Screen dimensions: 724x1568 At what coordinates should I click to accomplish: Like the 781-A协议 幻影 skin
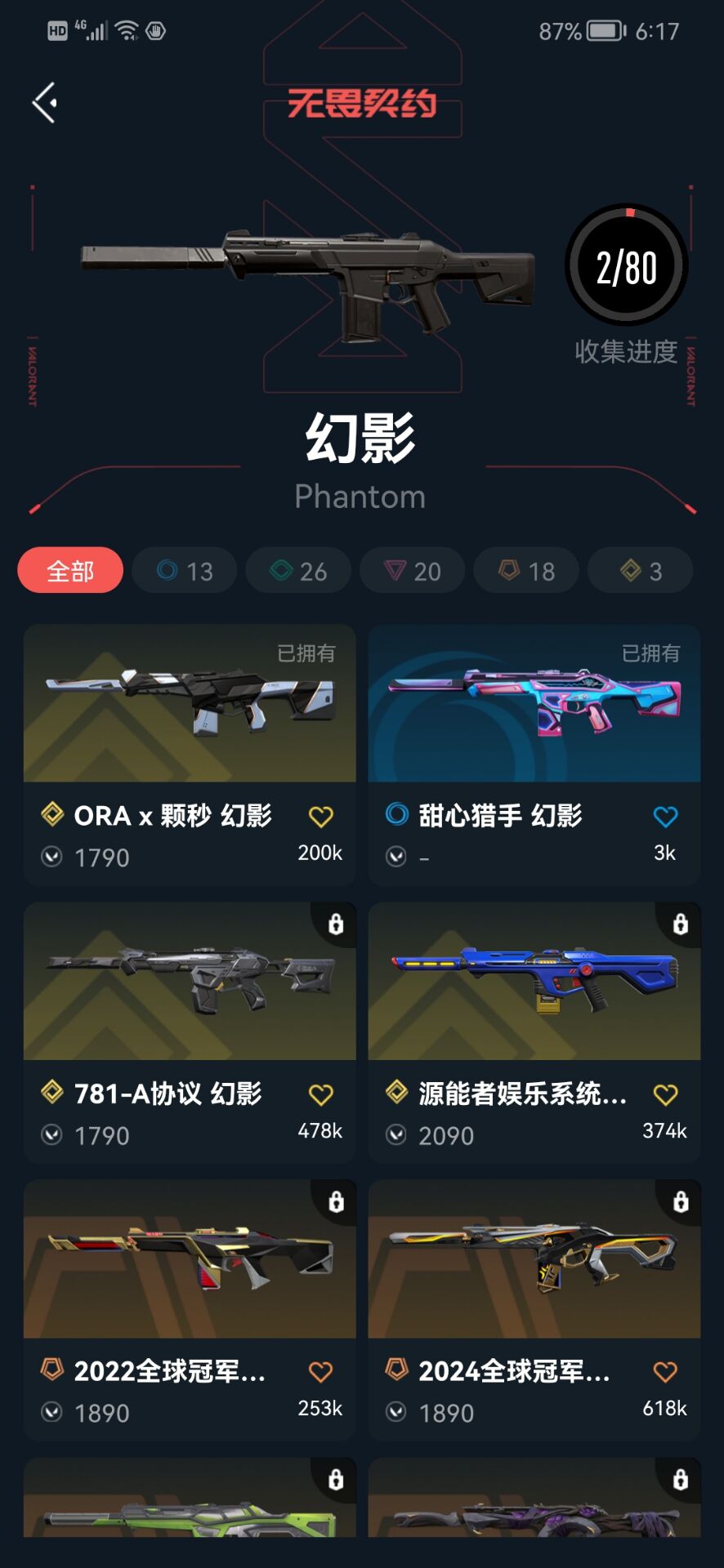click(x=321, y=1094)
